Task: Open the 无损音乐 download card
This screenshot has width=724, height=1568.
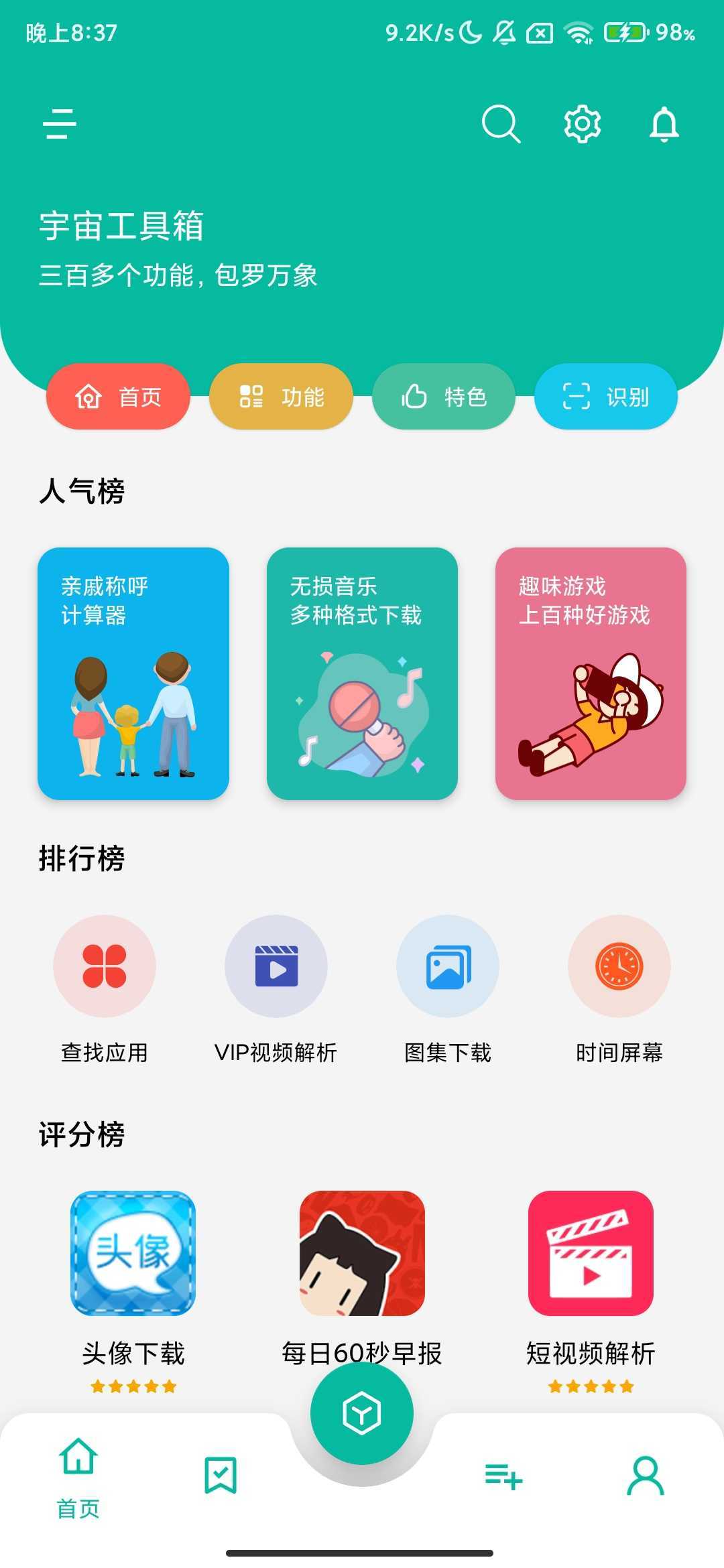Action: pos(362,673)
